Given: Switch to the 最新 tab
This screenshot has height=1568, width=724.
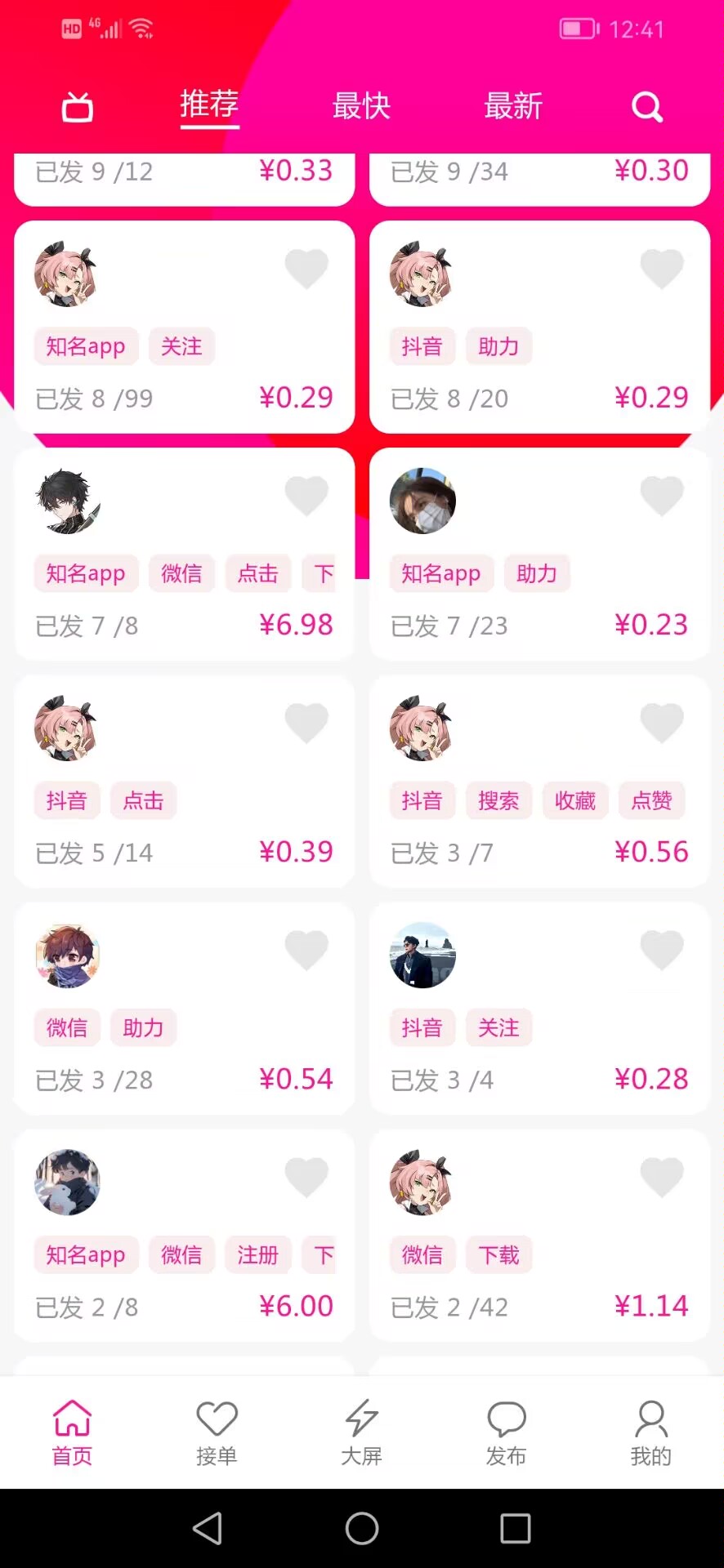Looking at the screenshot, I should pos(513,106).
